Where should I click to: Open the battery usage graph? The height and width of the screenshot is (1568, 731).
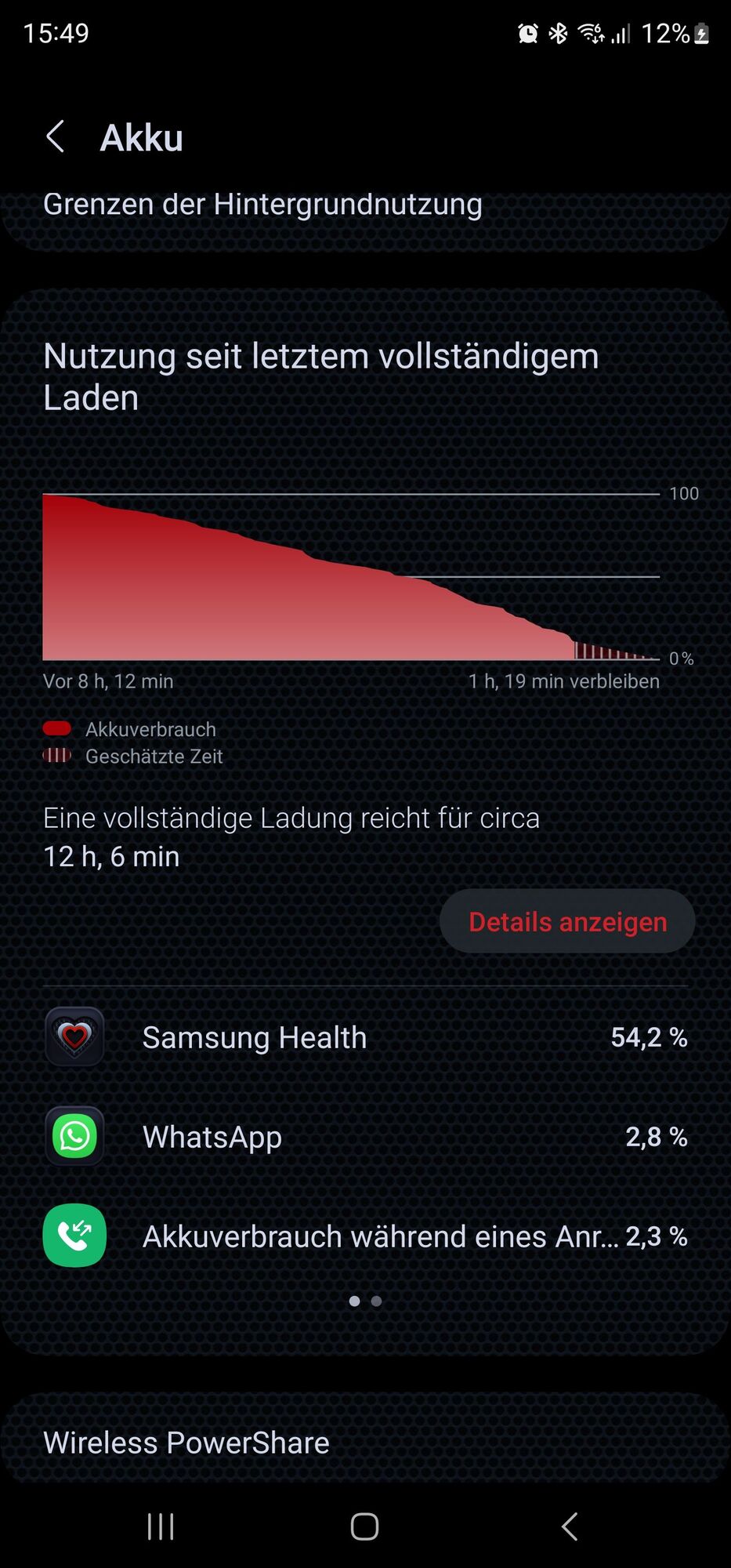click(351, 578)
